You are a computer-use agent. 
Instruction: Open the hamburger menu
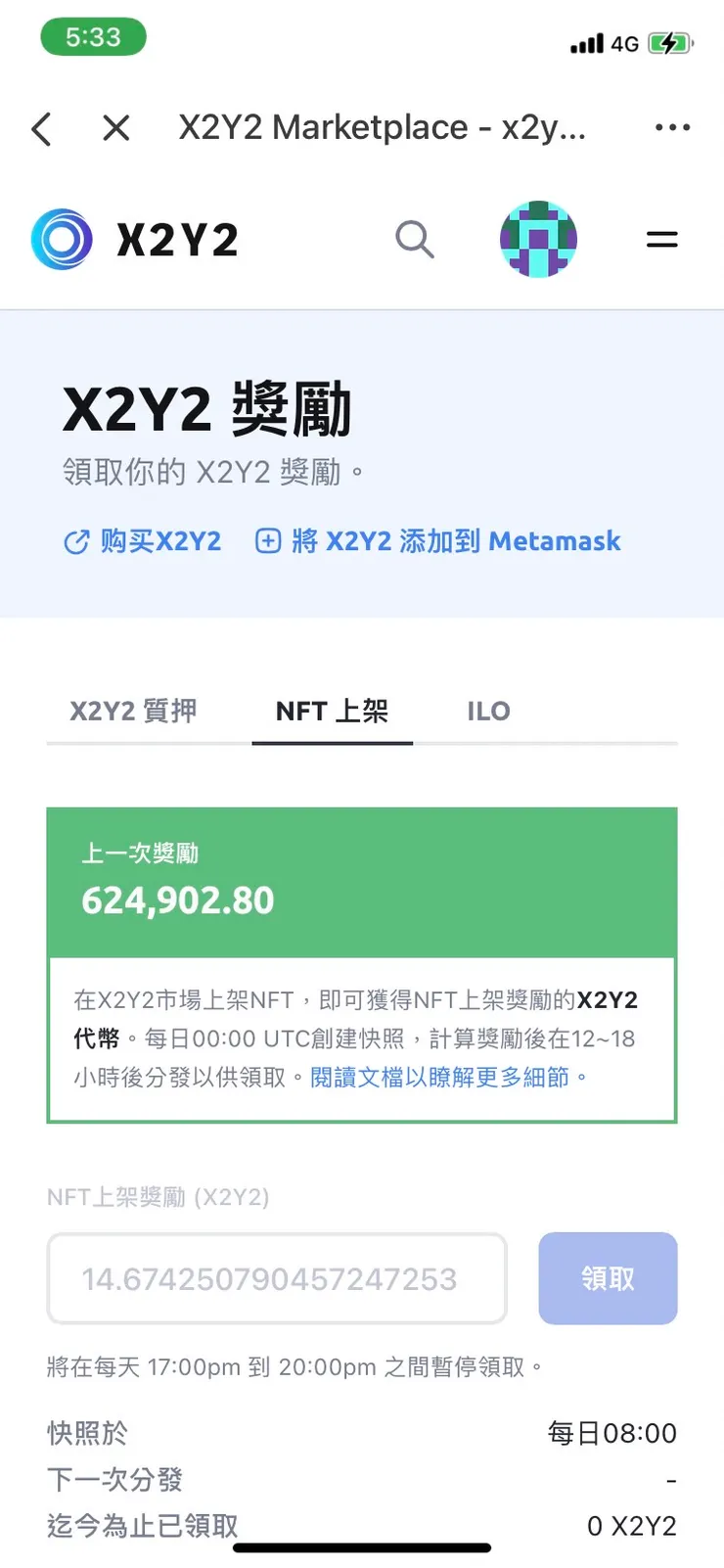pos(661,239)
